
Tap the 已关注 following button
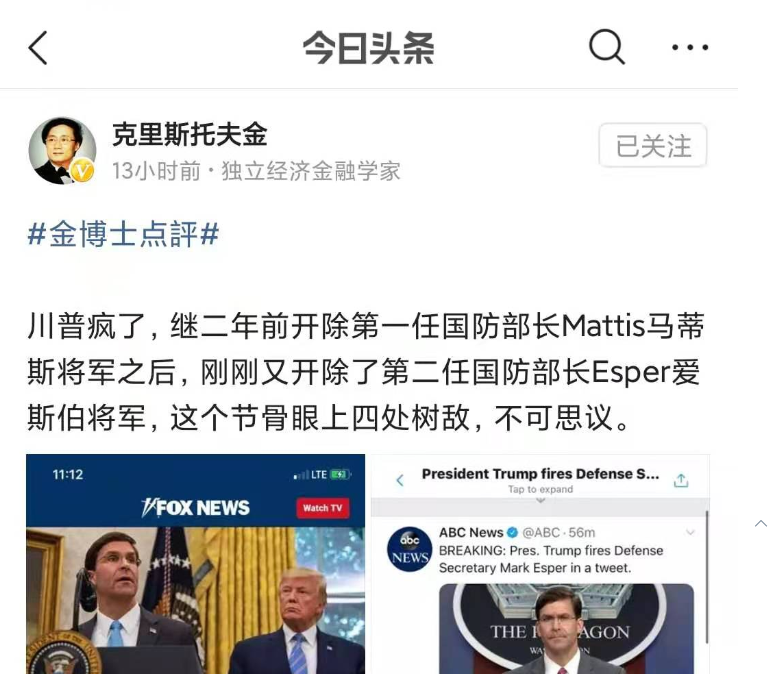pos(653,146)
